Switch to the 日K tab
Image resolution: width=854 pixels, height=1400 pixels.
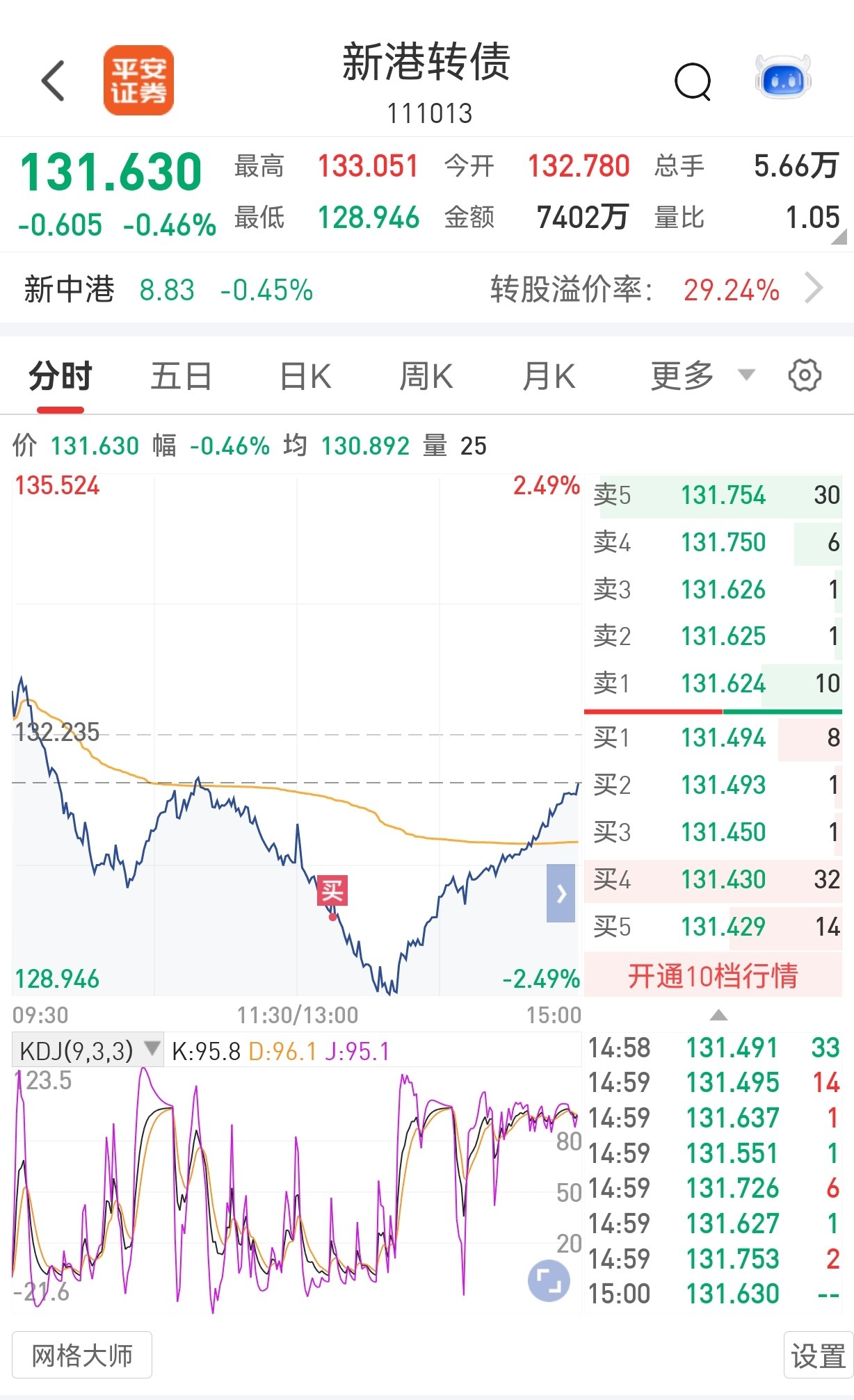pyautogui.click(x=305, y=377)
